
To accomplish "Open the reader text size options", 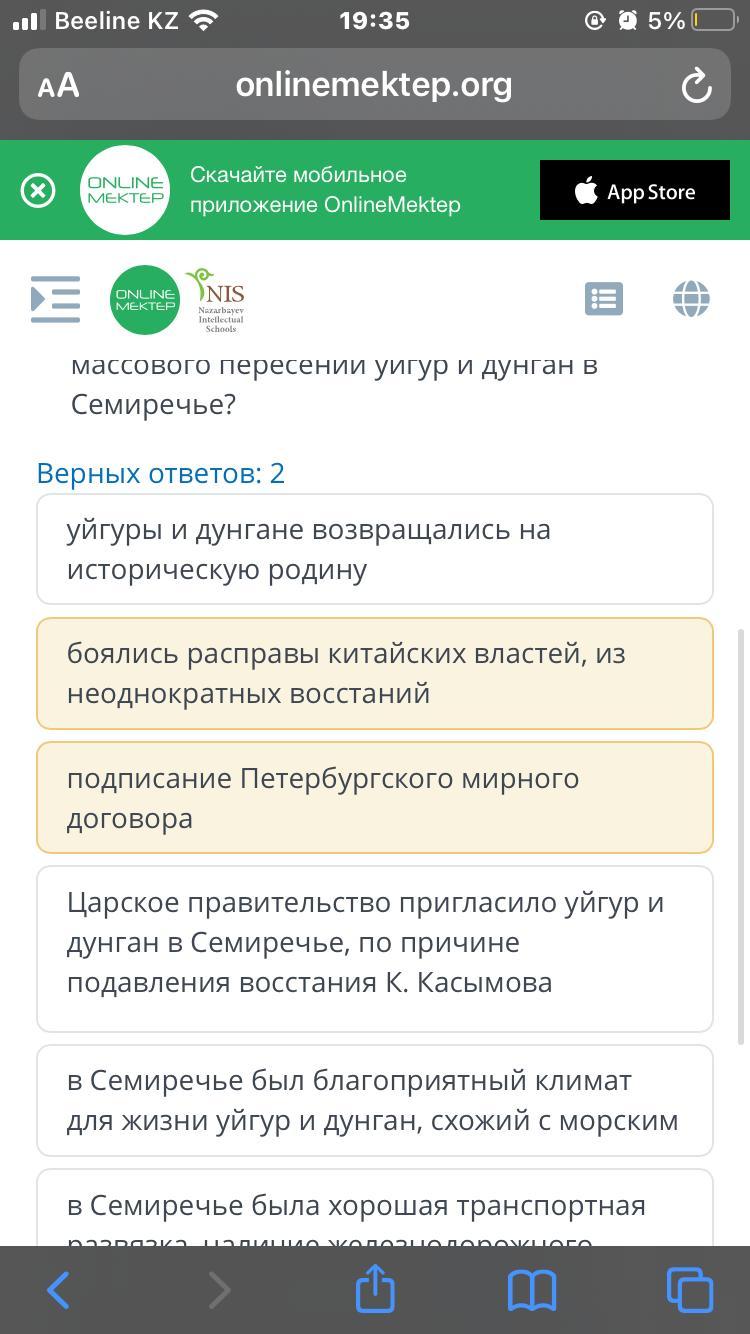I will 58,86.
